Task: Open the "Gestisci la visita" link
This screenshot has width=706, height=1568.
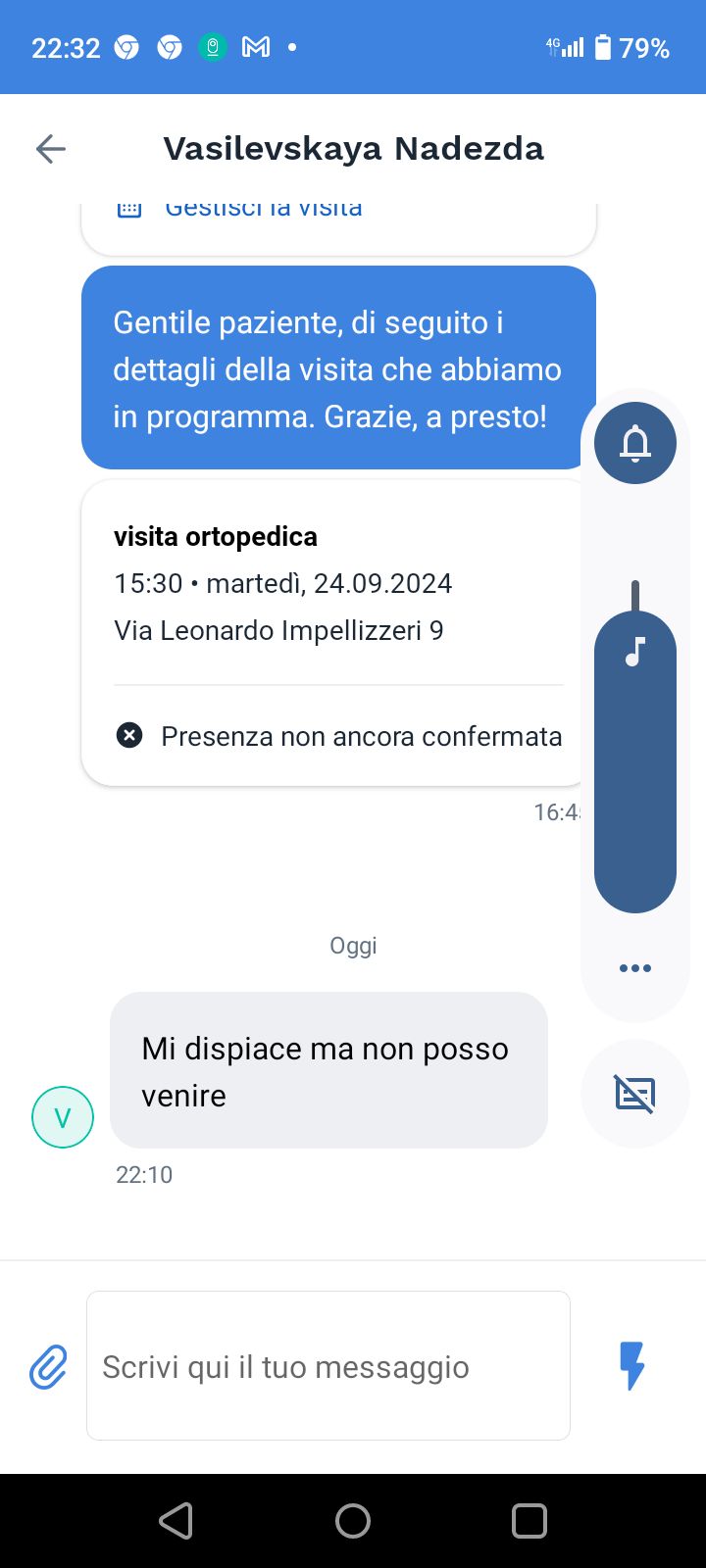Action: tap(263, 209)
